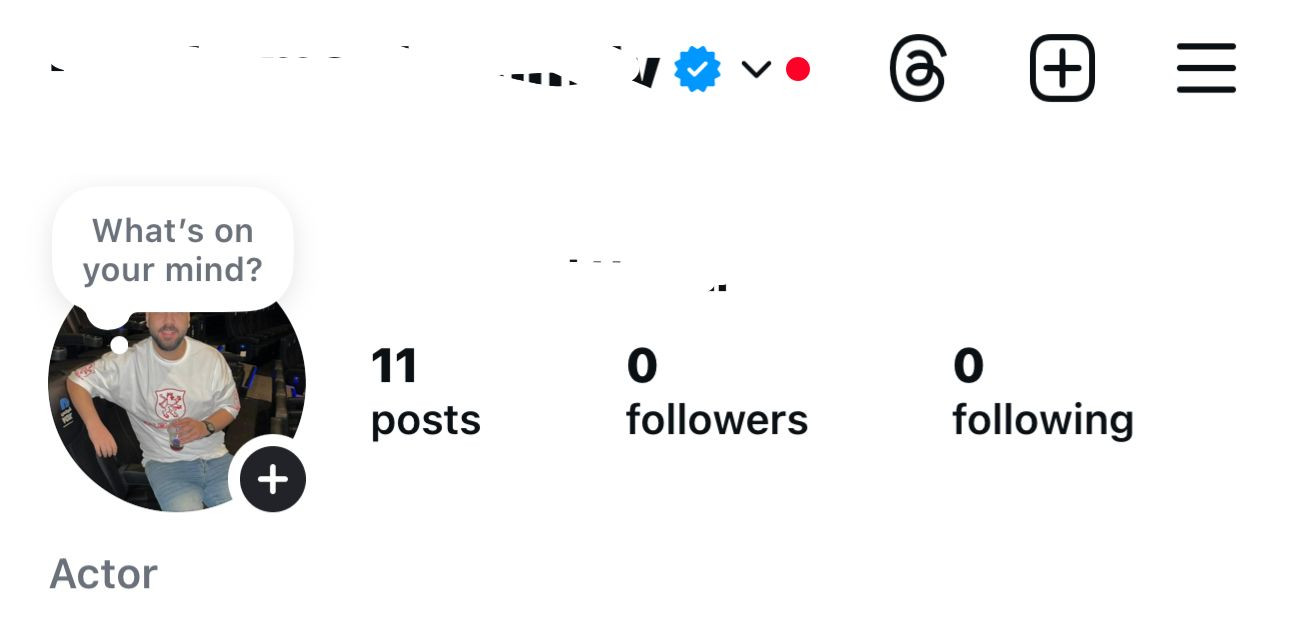Open the followers list
Image resolution: width=1290 pixels, height=631 pixels.
tap(716, 392)
